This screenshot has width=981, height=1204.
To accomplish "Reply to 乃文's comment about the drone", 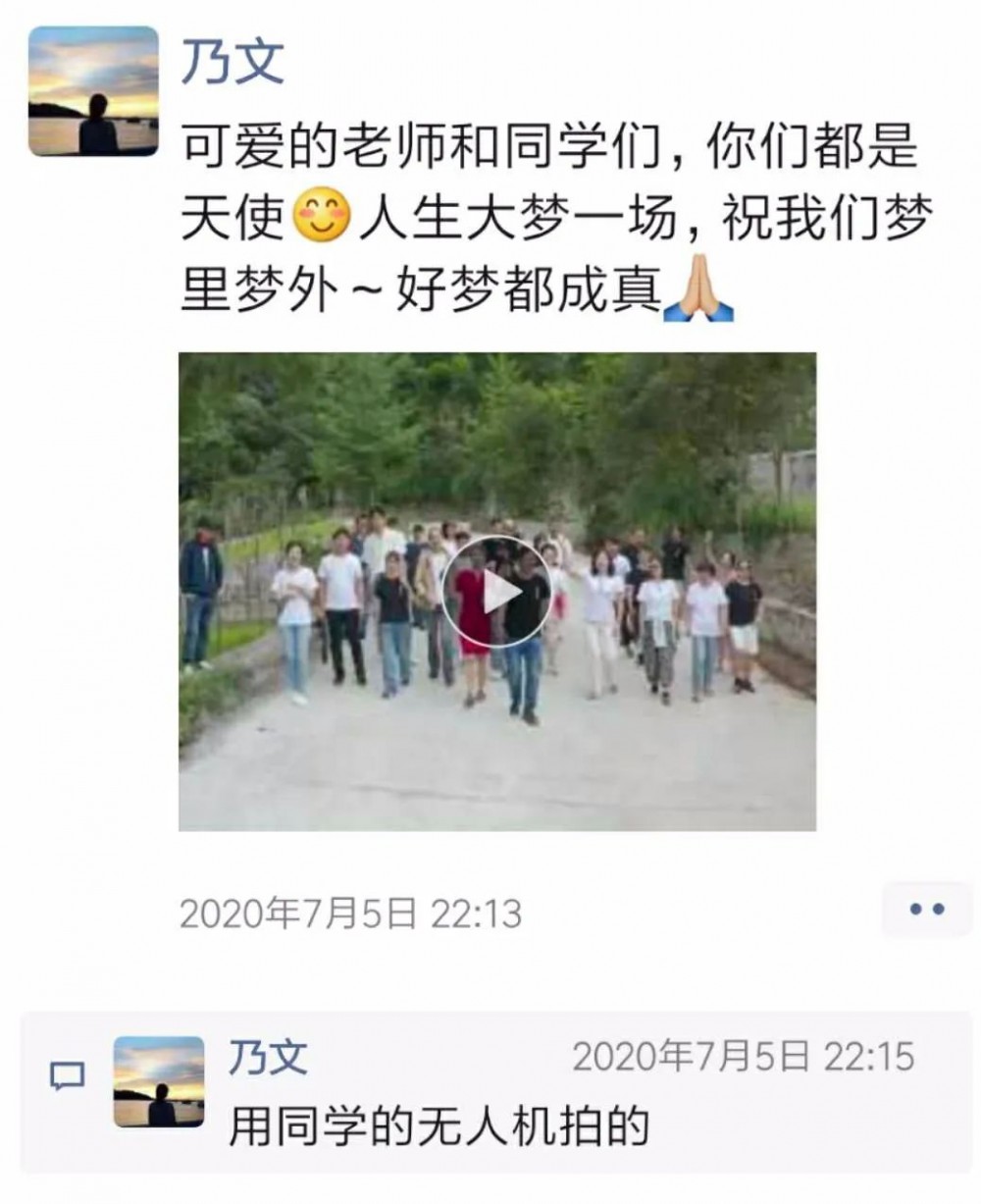I will [439, 1126].
